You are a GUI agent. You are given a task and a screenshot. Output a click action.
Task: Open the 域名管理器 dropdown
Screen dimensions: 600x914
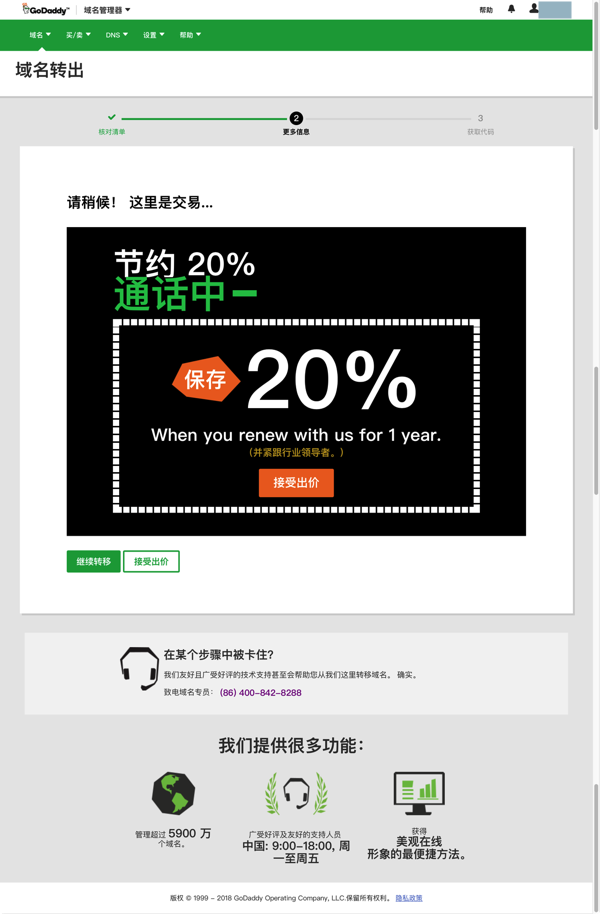(107, 10)
